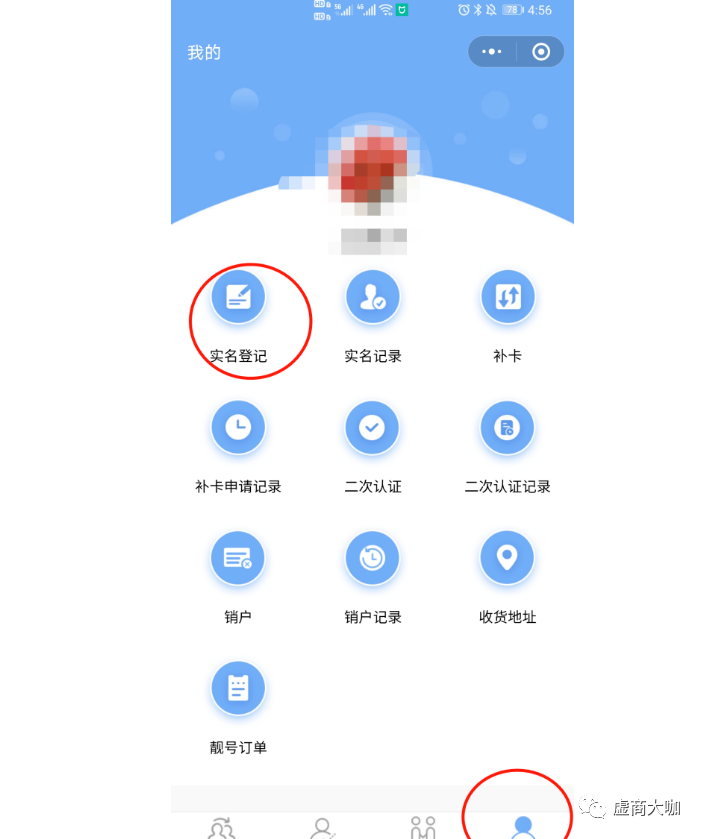The width and height of the screenshot is (703, 839).
Task: Tap the highlighted profile tab at bottom
Action: 523,826
